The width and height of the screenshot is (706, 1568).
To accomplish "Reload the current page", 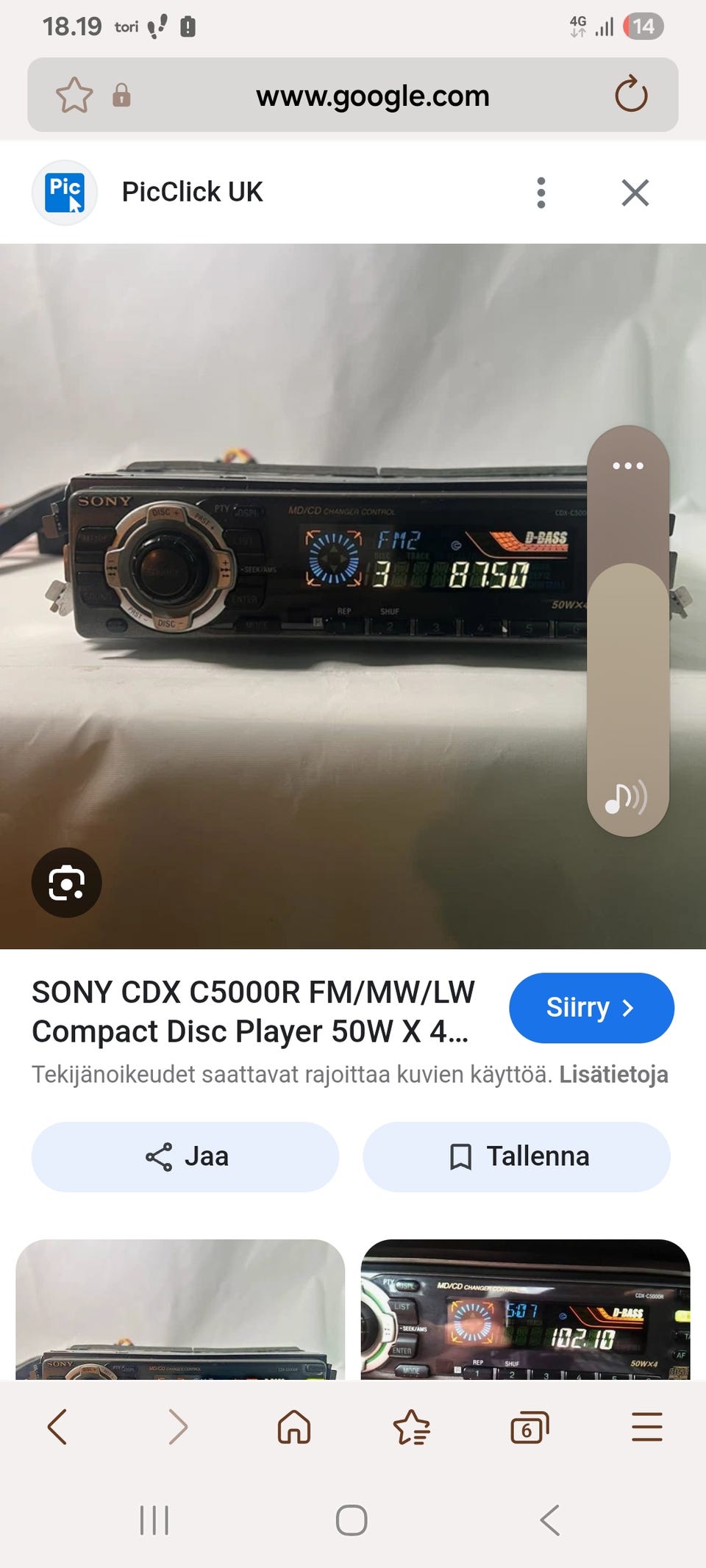I will tap(631, 95).
